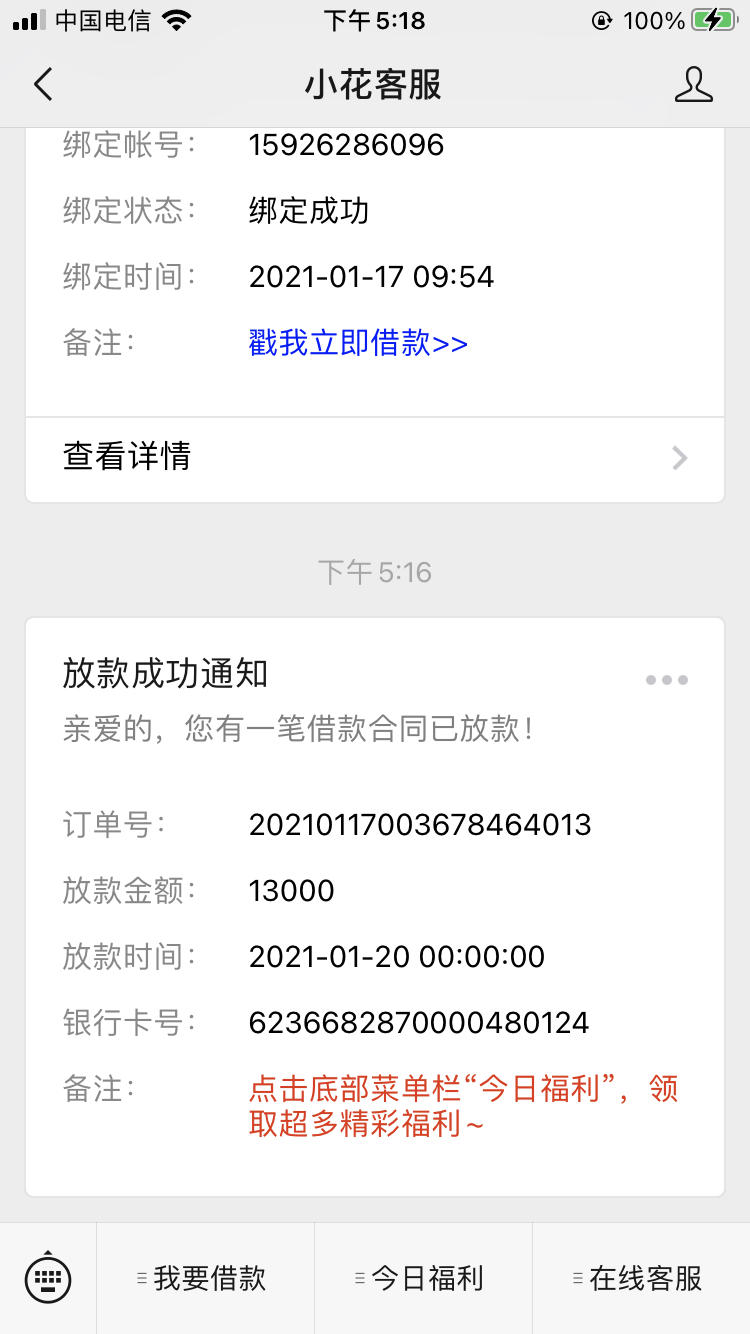Screen dimensions: 750x1334
Task: Open the keyboard input icon at bottom left
Action: (x=48, y=1277)
